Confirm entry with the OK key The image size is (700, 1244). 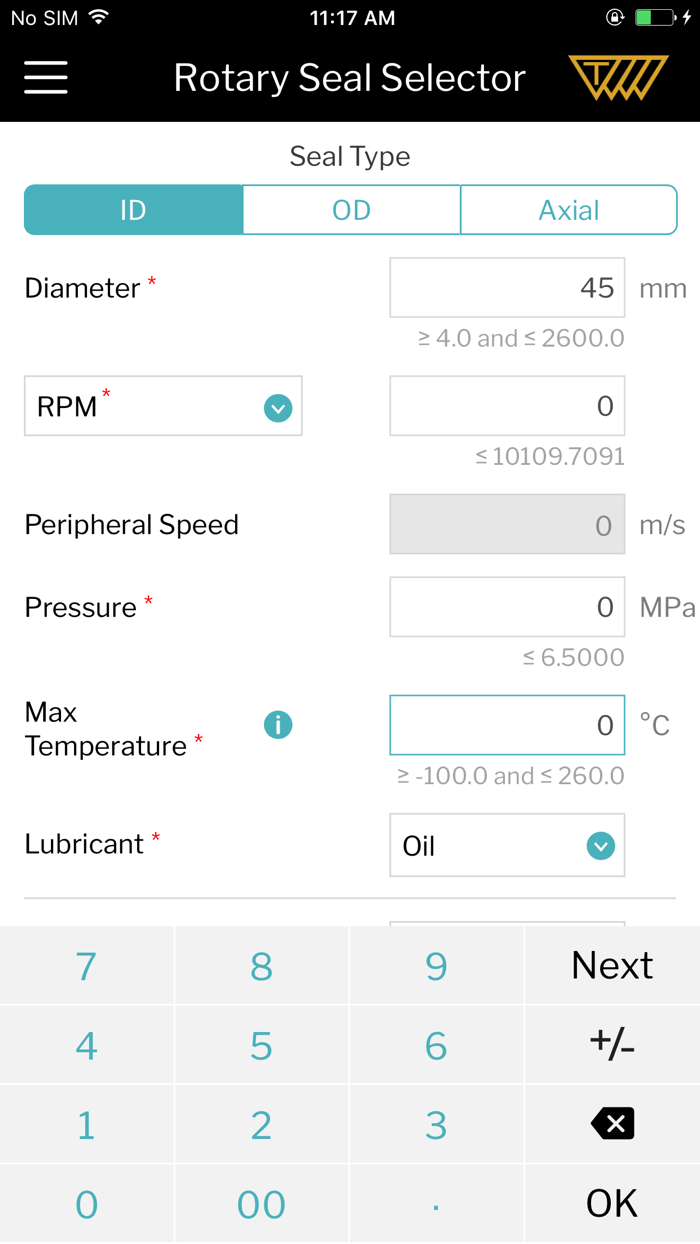[612, 1203]
